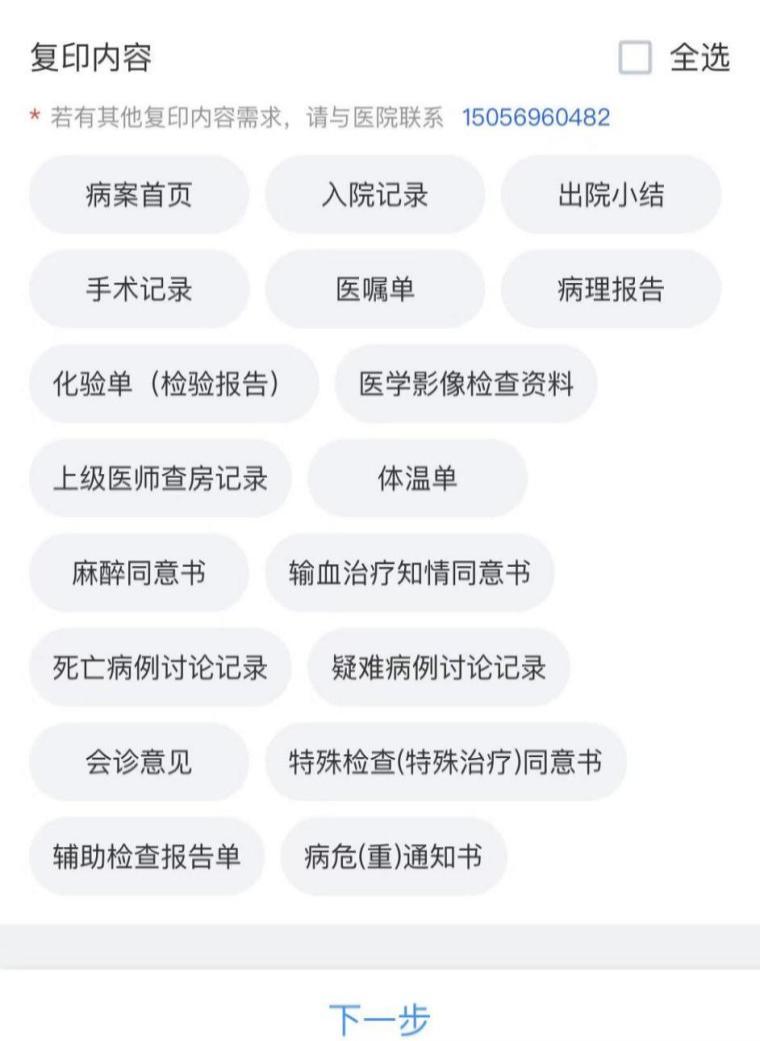
Task: Choose 疑难病例讨论记录 chip
Action: click(x=439, y=668)
